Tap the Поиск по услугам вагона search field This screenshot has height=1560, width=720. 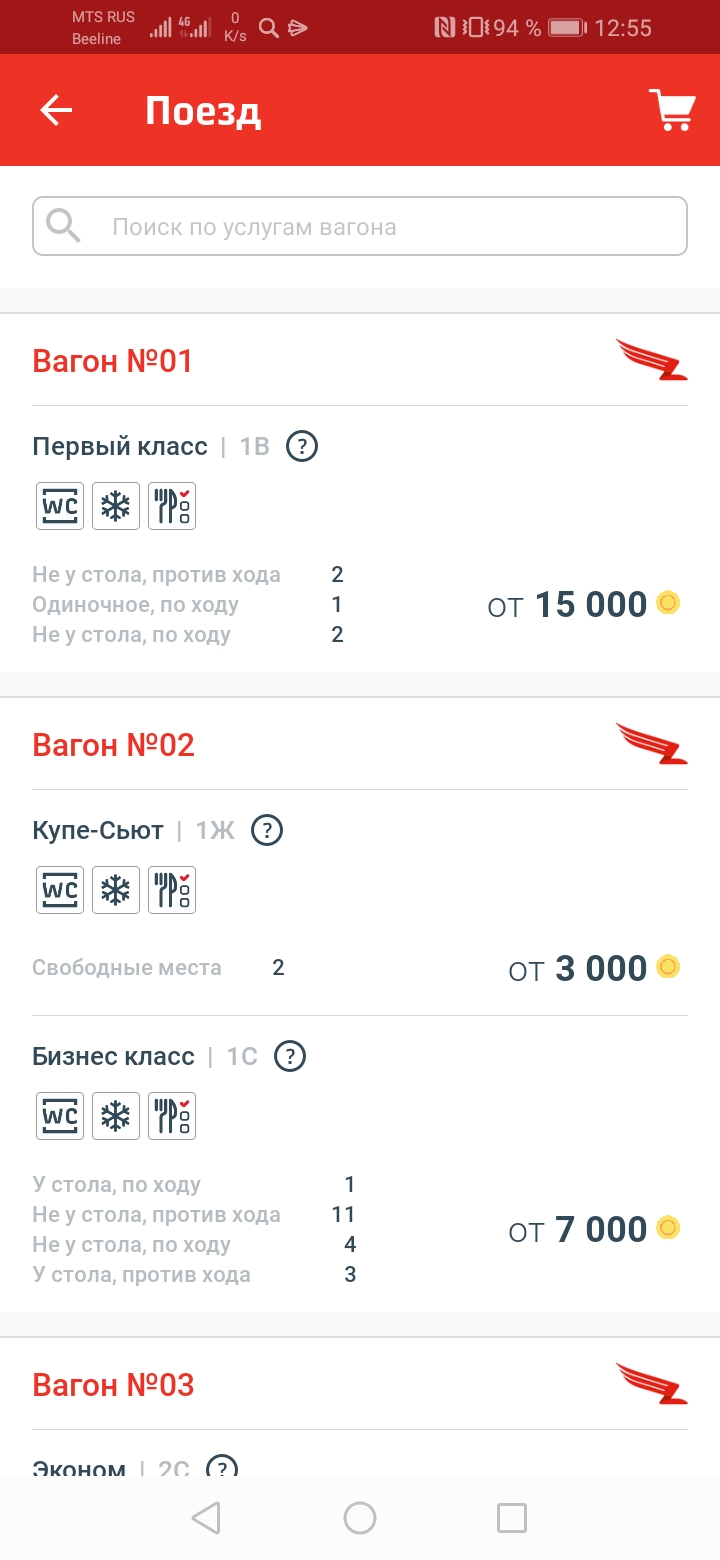tap(360, 227)
